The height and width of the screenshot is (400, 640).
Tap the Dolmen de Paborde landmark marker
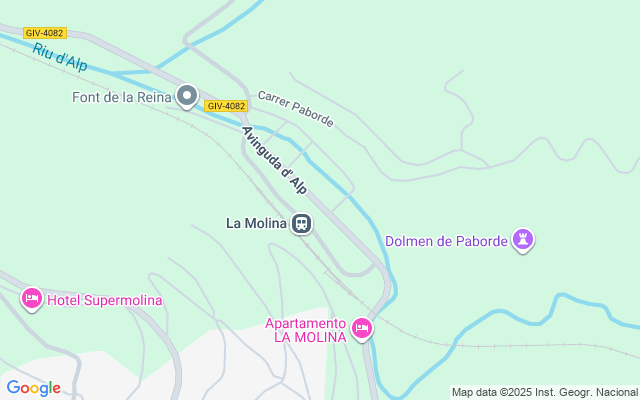[x=523, y=240]
